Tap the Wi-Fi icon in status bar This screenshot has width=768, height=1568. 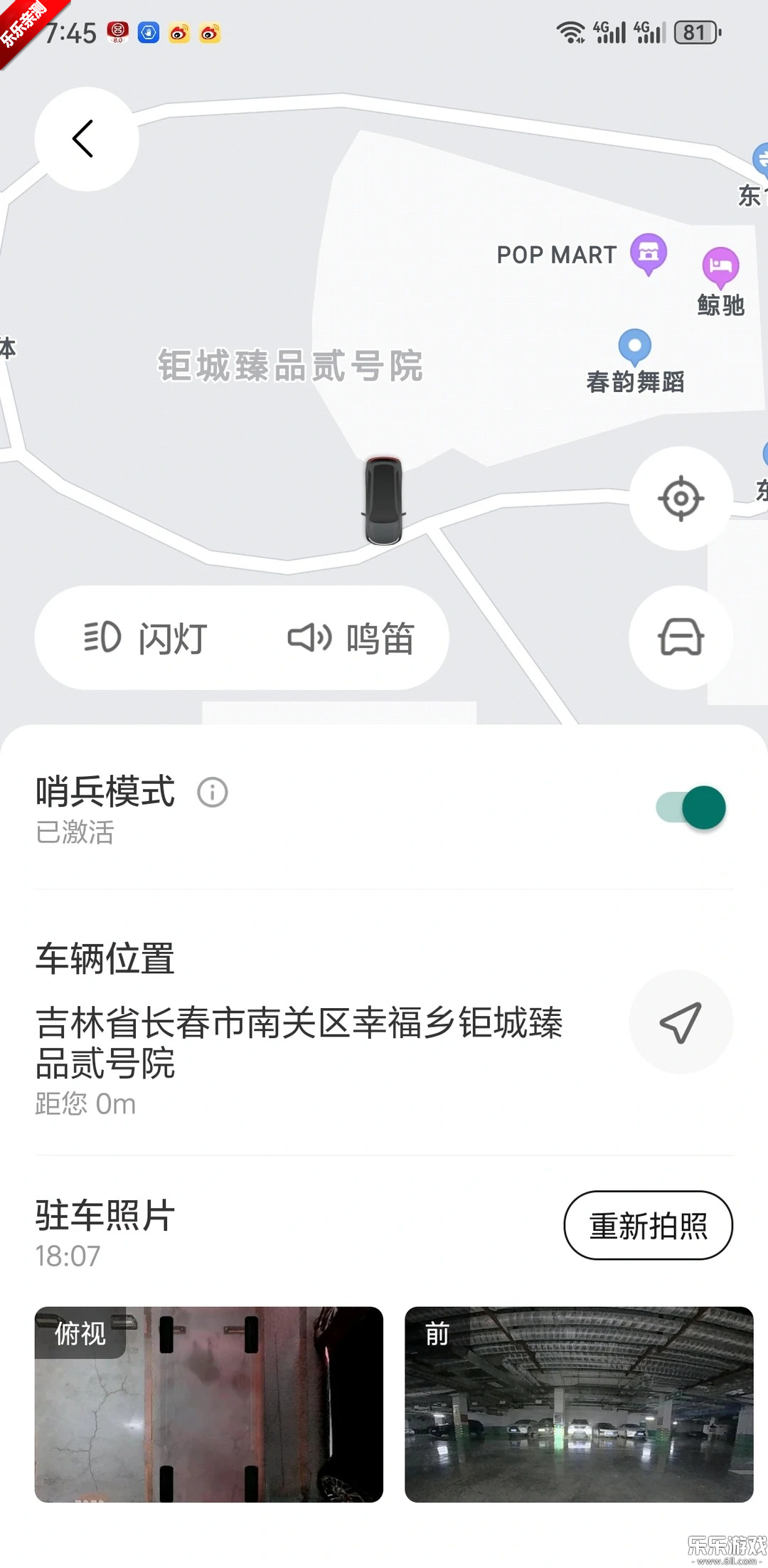point(569,31)
